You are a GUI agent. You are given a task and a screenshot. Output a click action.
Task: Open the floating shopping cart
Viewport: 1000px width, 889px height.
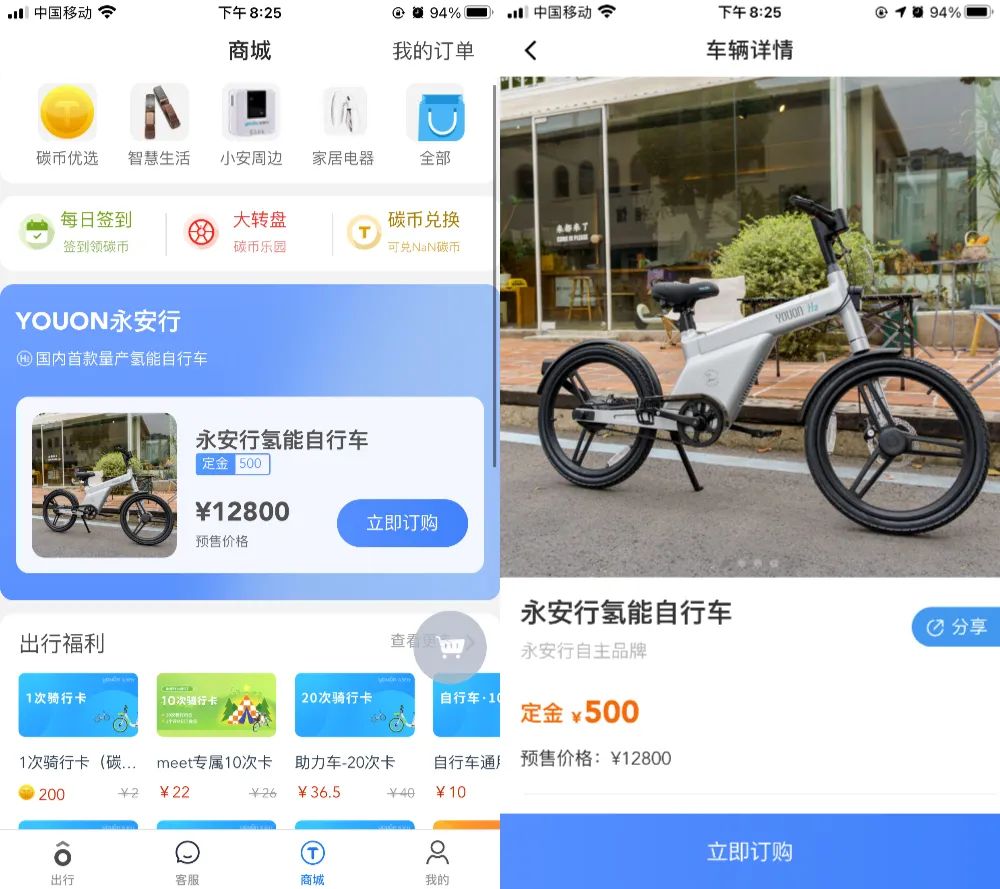(450, 647)
